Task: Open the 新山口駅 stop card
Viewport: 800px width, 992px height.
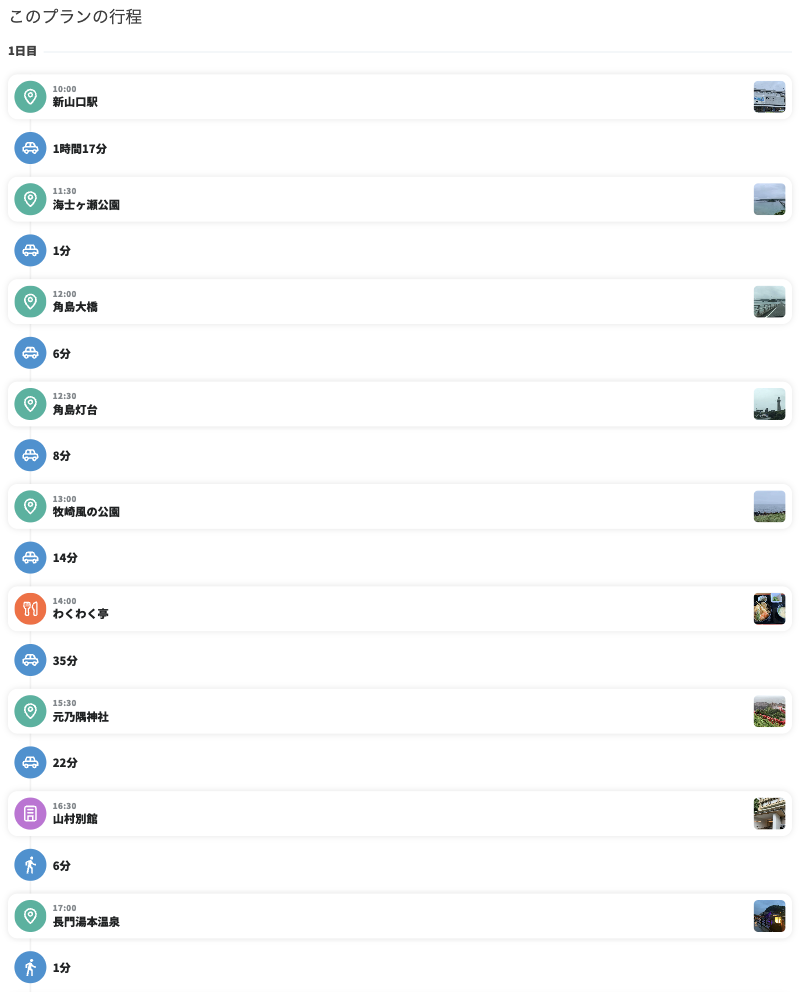Action: (400, 97)
